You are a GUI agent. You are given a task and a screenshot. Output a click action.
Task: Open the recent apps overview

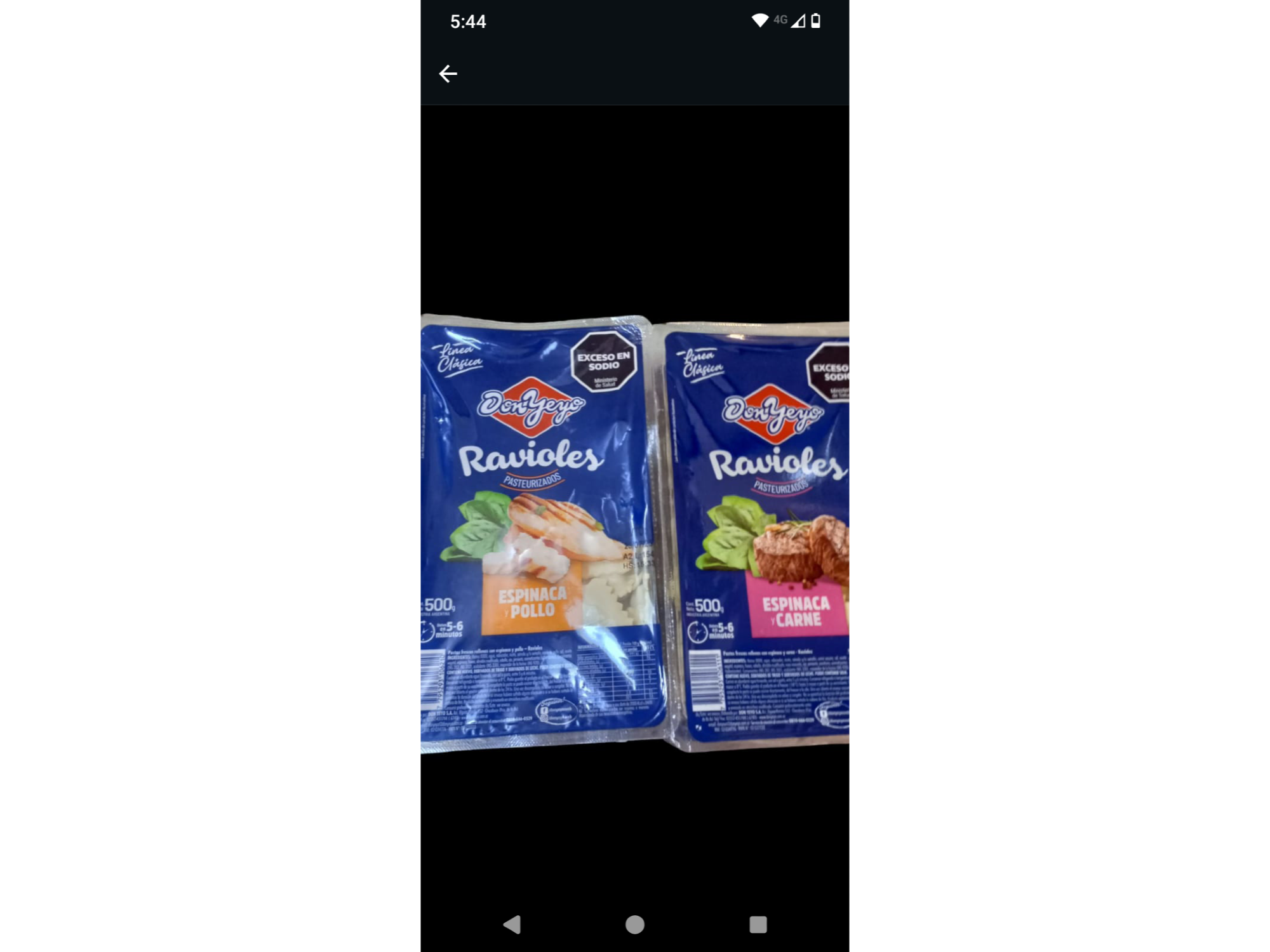click(758, 924)
